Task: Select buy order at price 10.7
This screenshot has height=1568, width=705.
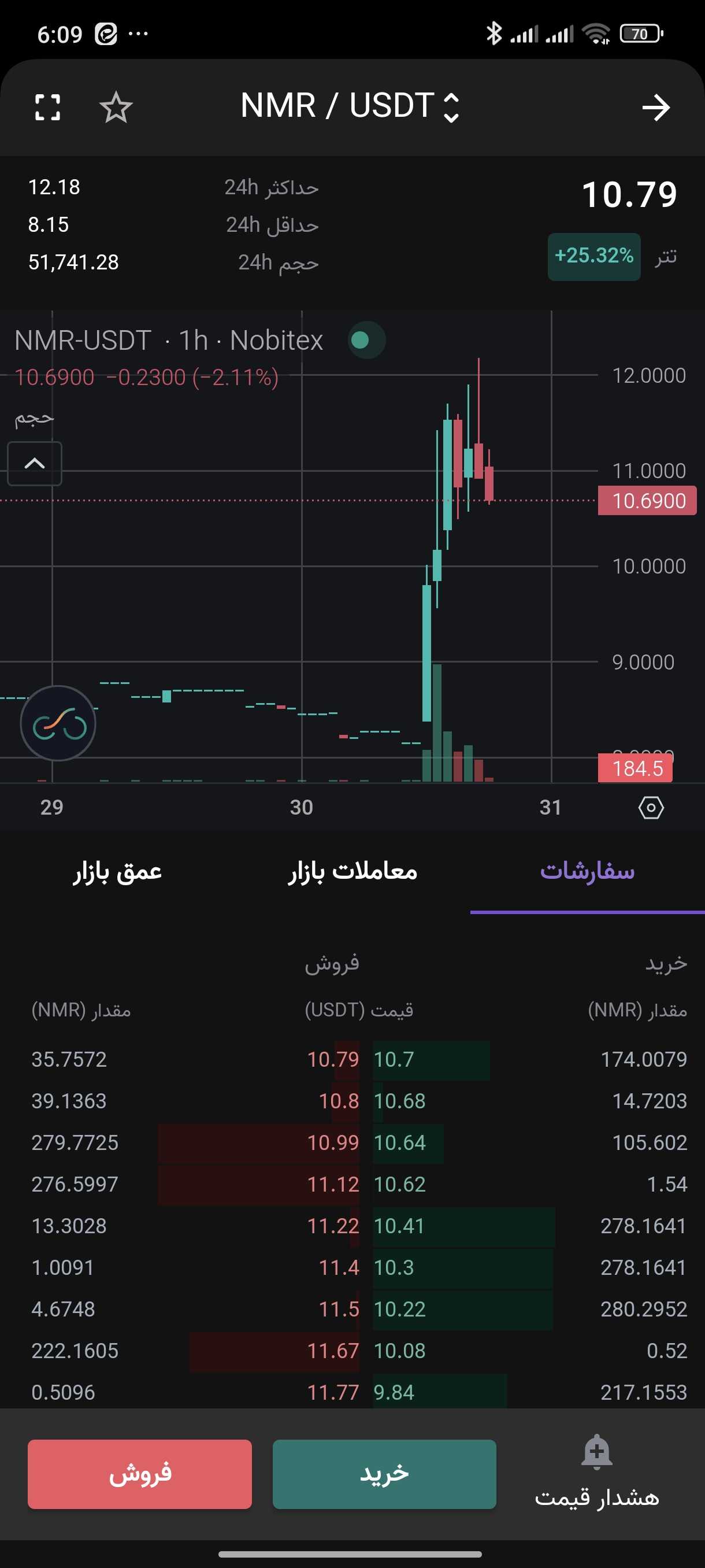Action: point(530,1060)
